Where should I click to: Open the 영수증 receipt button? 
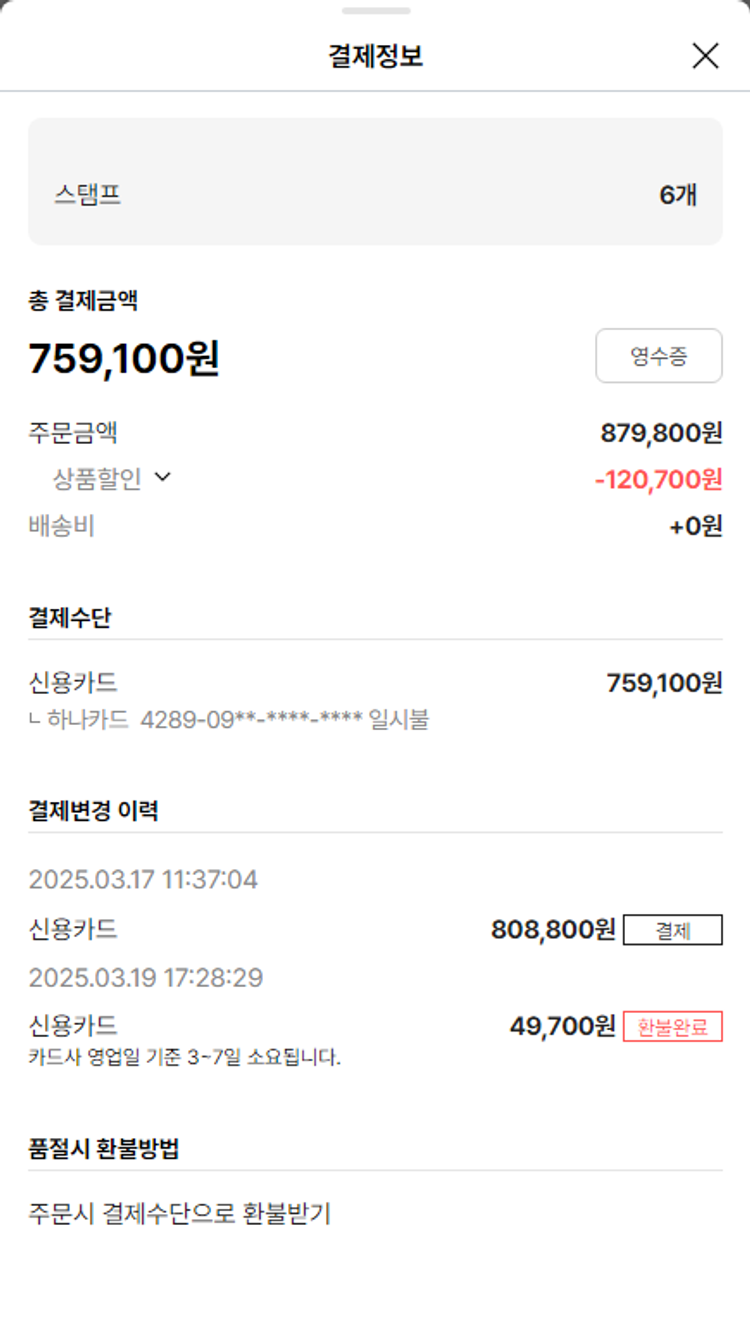coord(658,356)
